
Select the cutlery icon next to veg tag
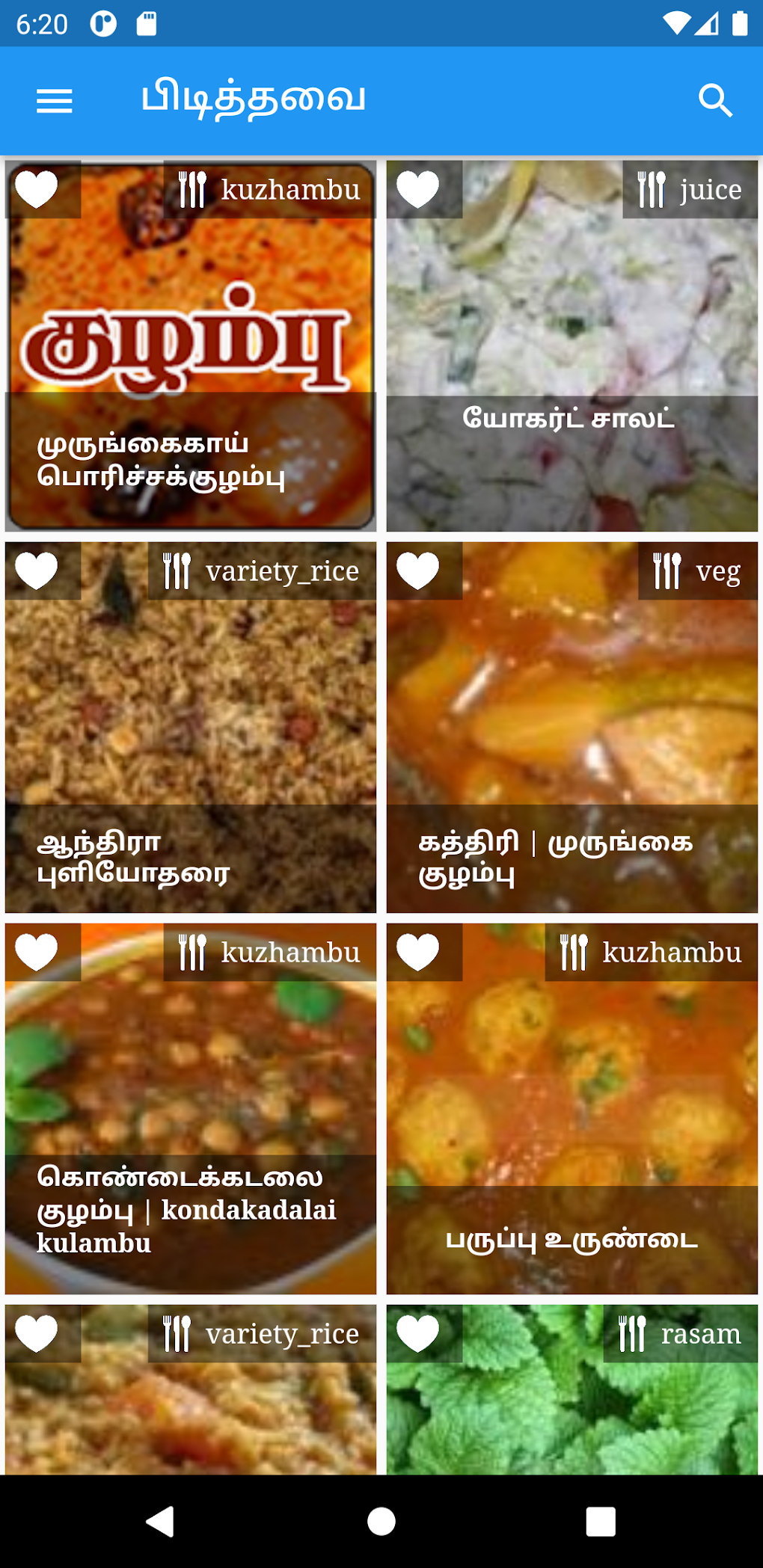click(x=667, y=571)
